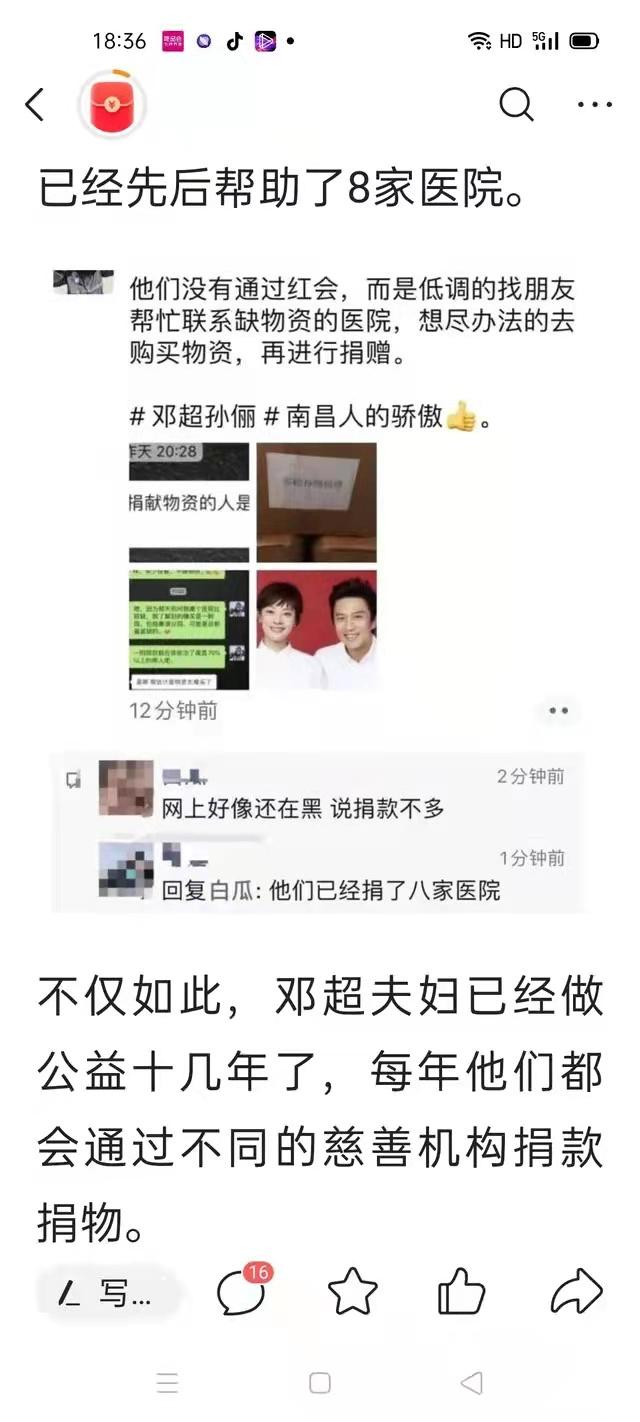The width and height of the screenshot is (640, 1422).
Task: Go back using the top-left arrow
Action: 35,104
